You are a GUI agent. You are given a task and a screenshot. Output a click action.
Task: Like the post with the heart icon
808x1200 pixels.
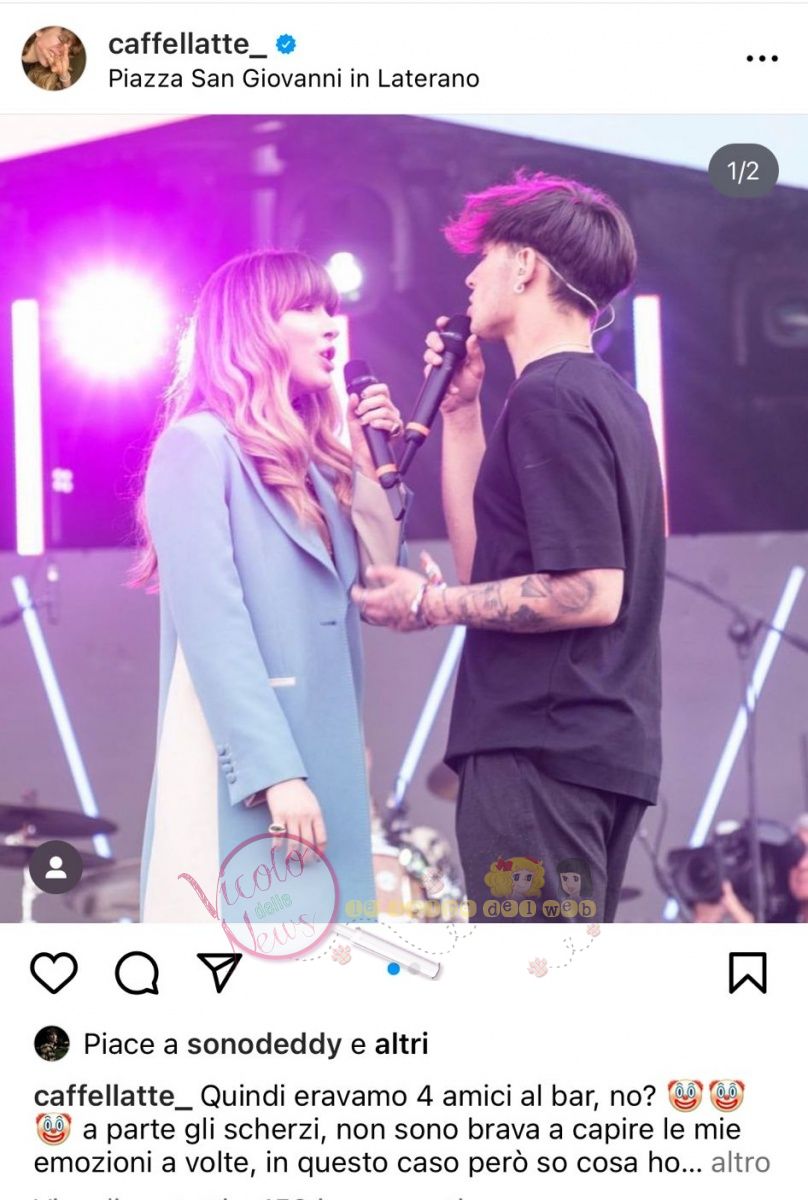tap(54, 972)
